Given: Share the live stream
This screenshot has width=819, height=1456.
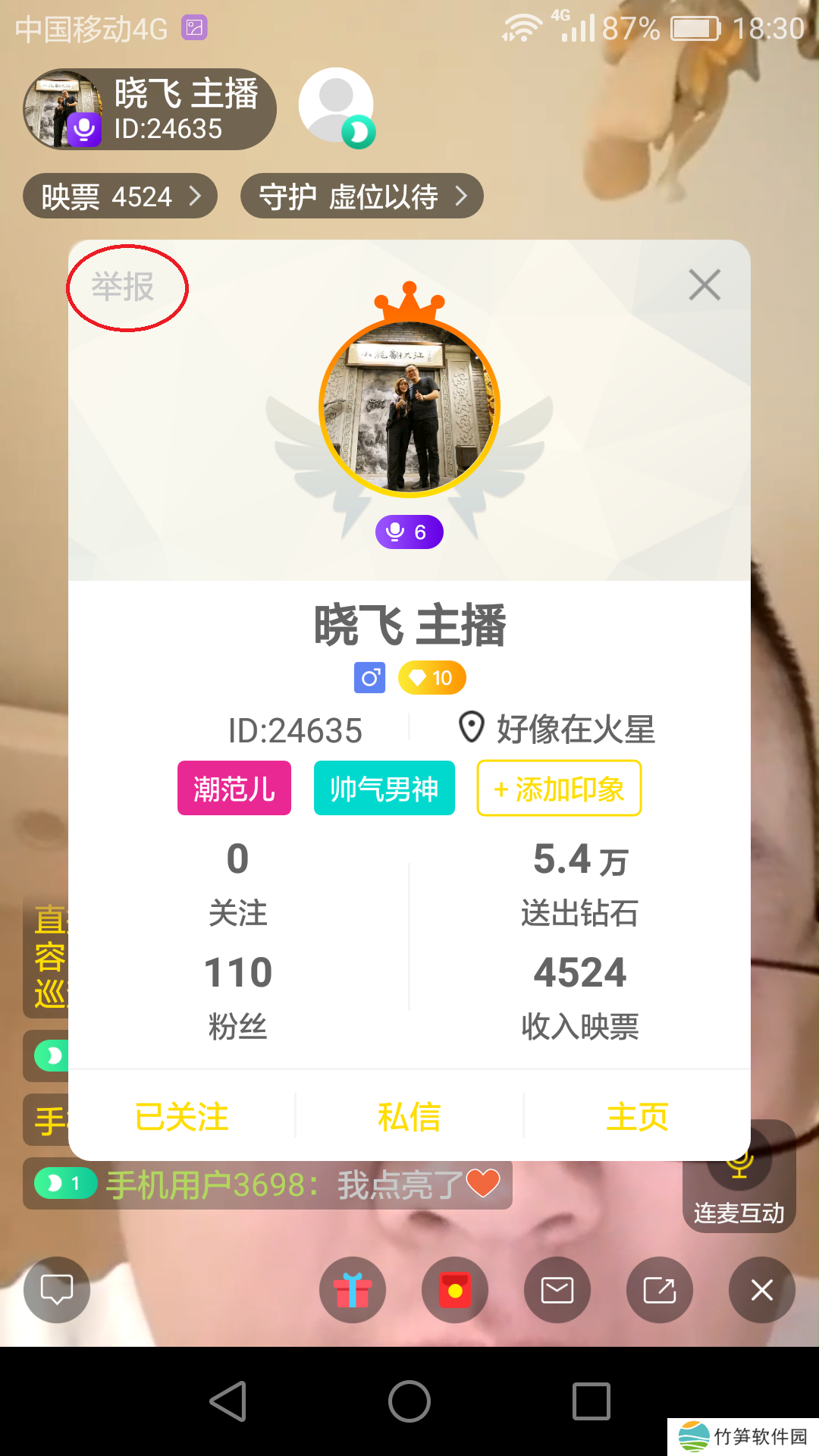Looking at the screenshot, I should [x=660, y=1290].
